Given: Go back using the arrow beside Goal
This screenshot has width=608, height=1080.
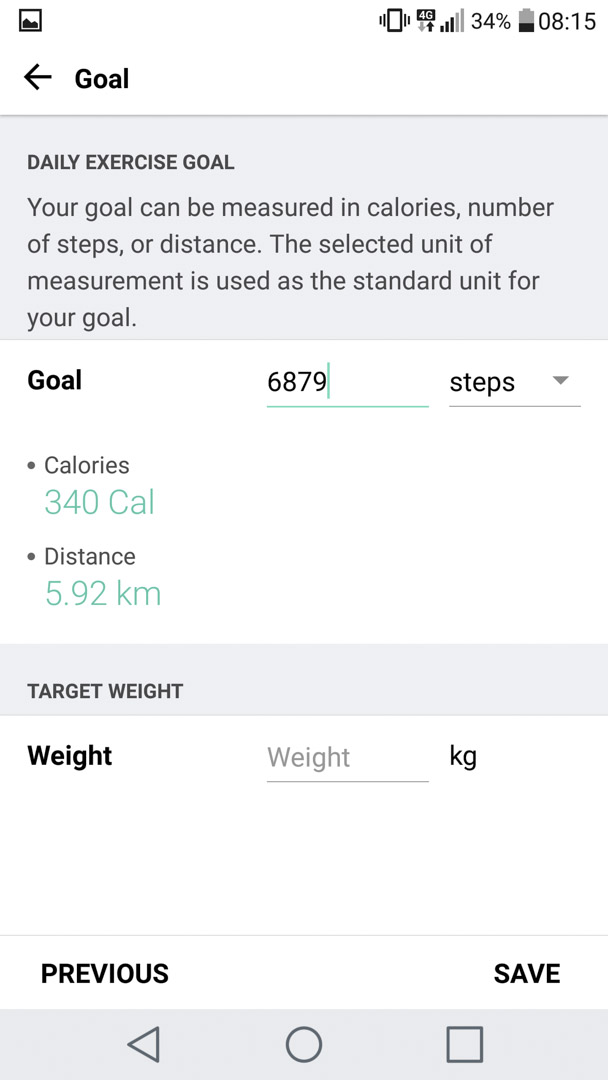Looking at the screenshot, I should pos(38,78).
